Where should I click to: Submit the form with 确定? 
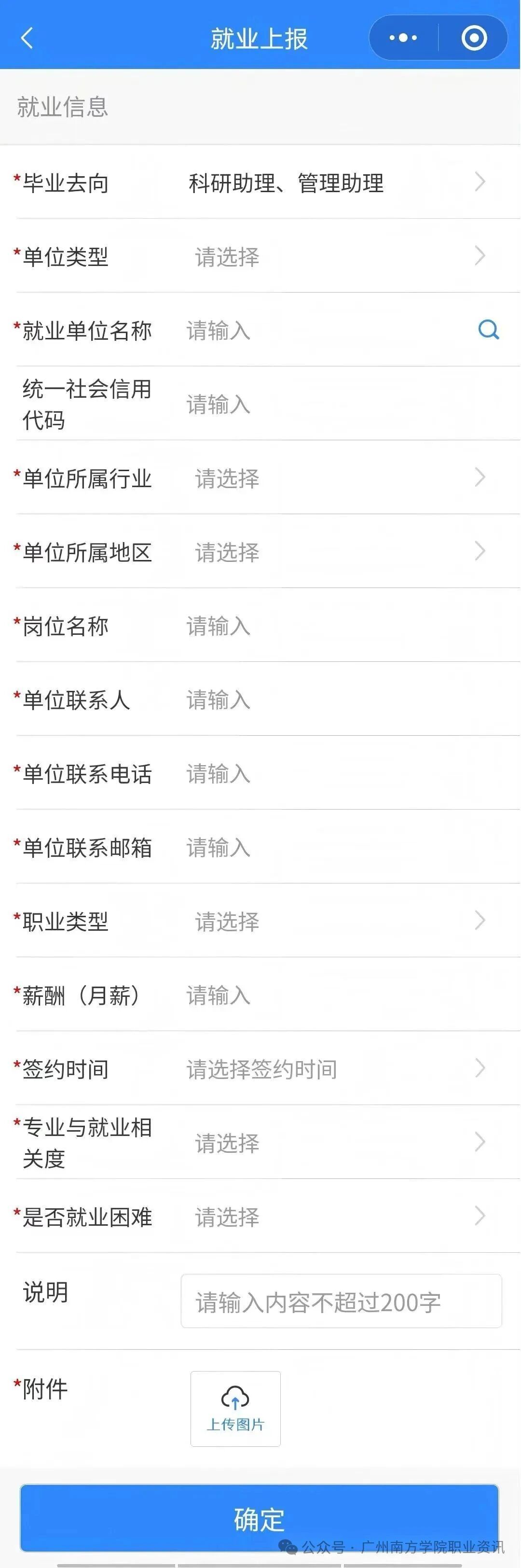tap(260, 1519)
